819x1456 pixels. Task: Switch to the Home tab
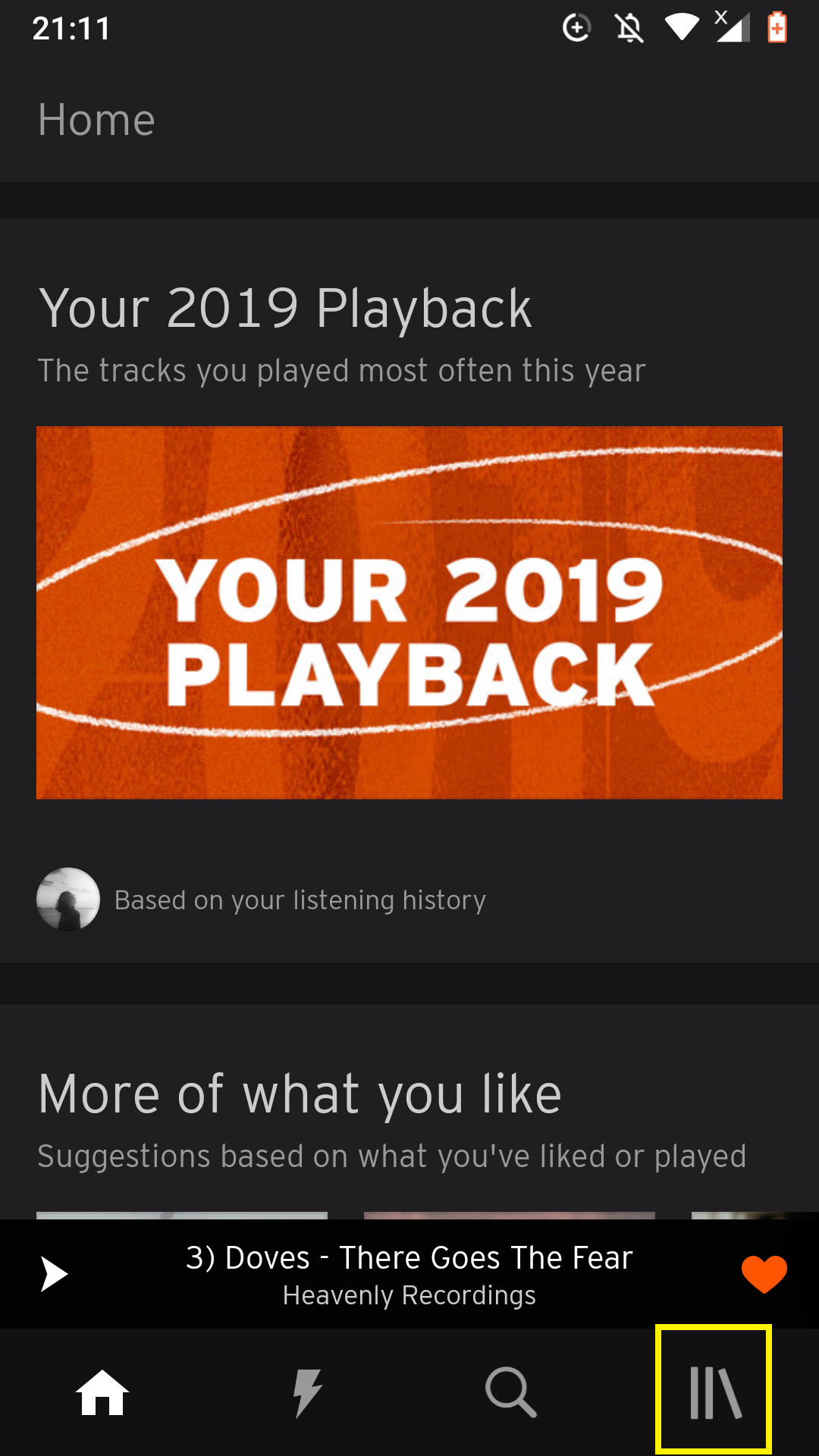pos(102,1392)
